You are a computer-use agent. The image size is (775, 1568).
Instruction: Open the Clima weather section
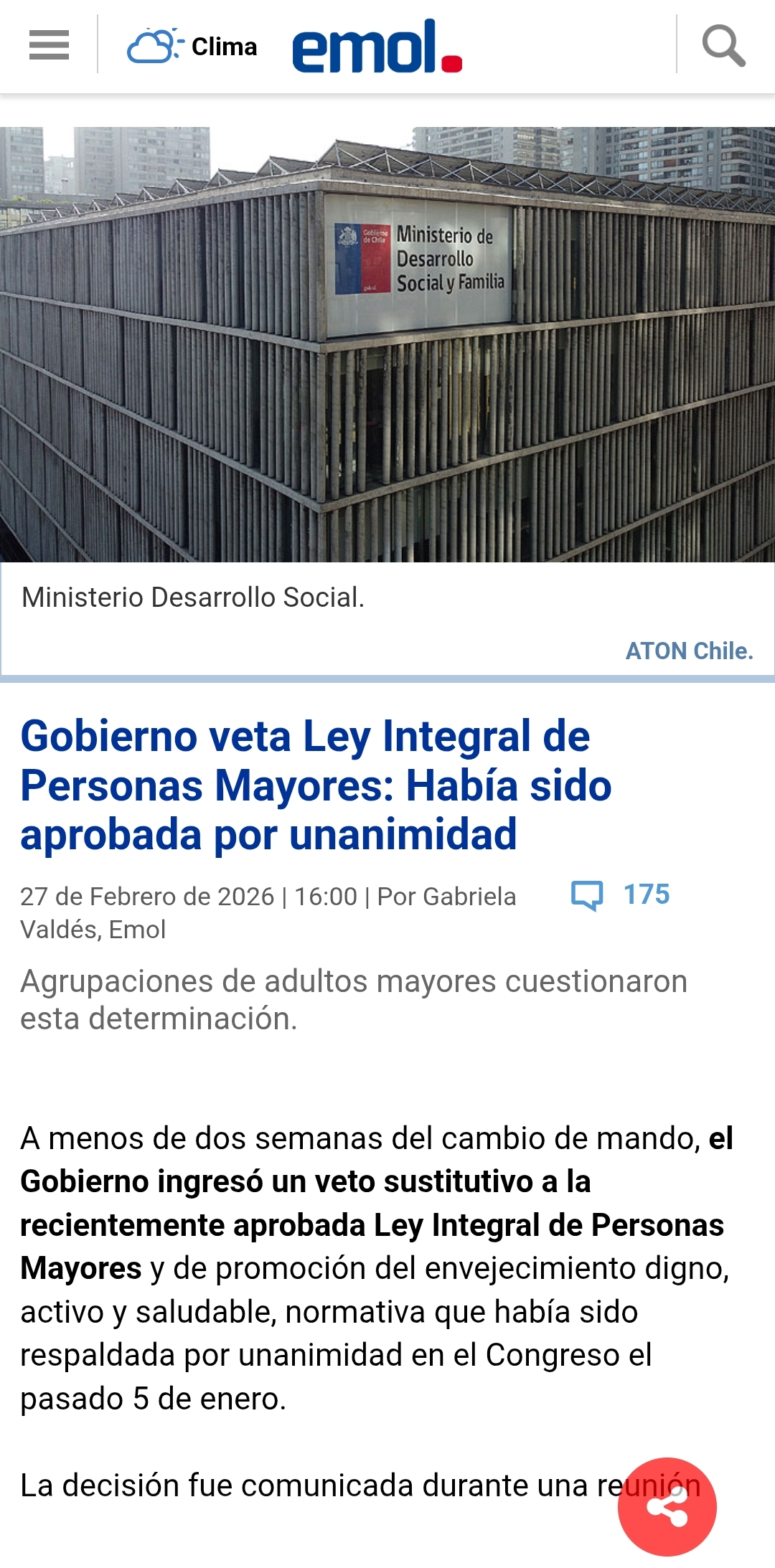(192, 47)
